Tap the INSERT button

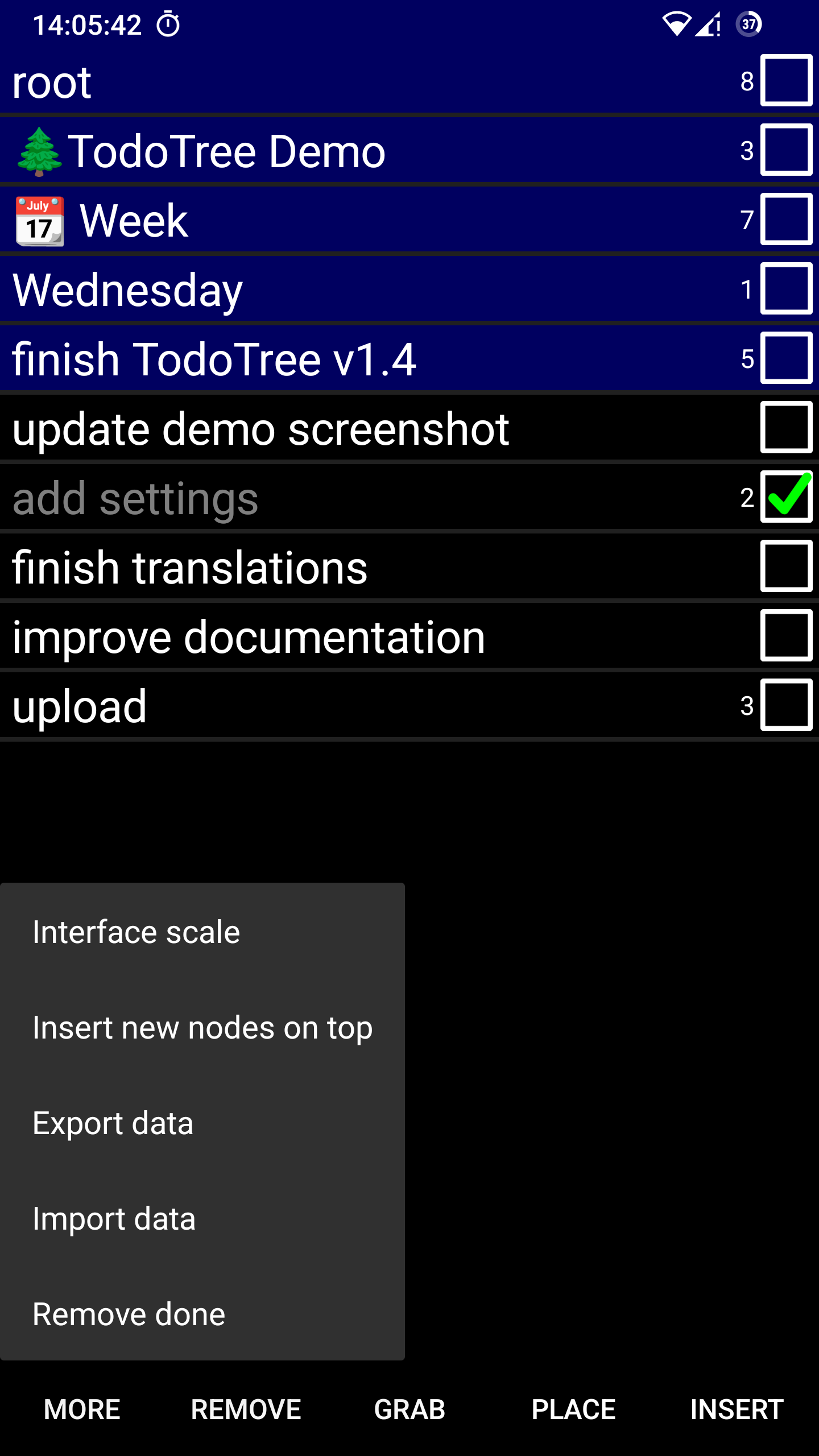click(737, 1409)
